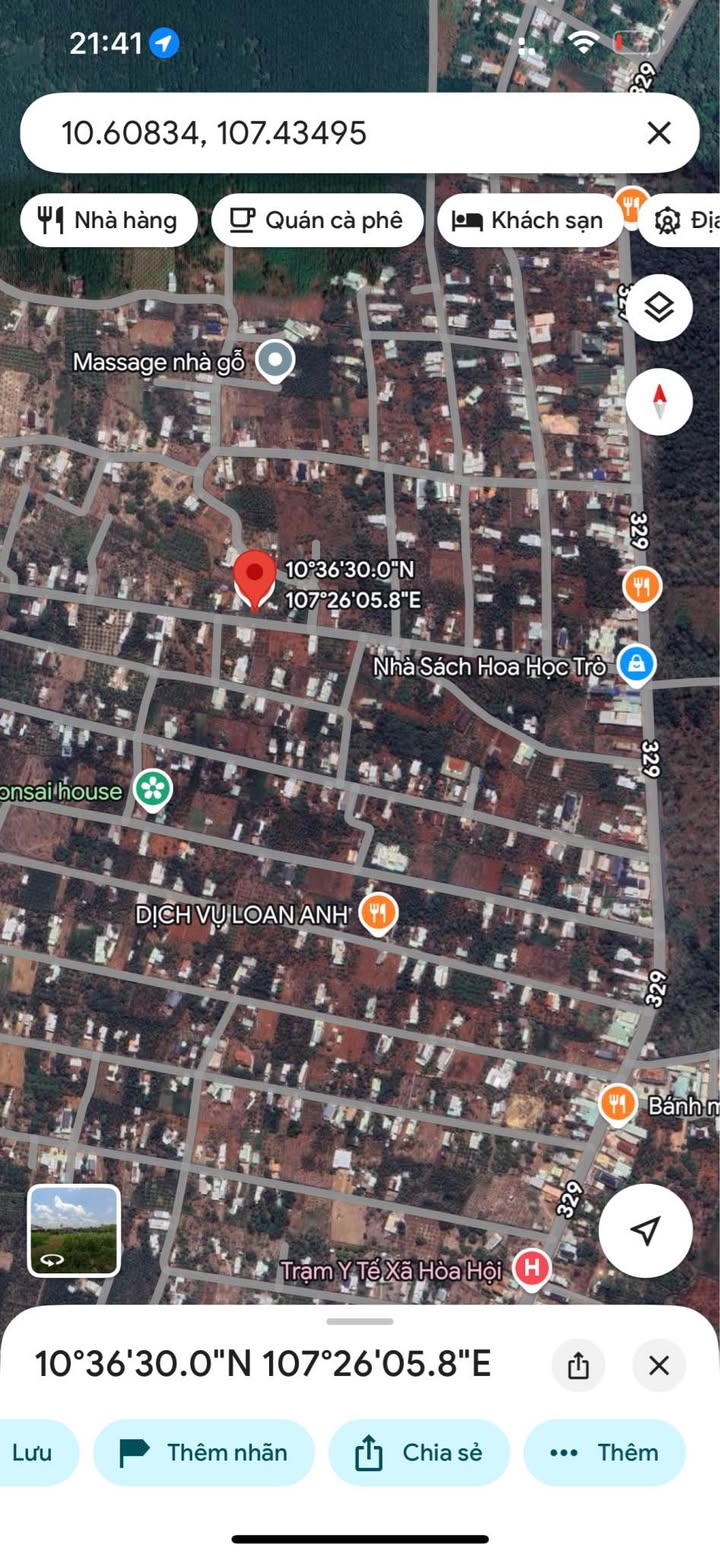Open the DỊCH VỤ LOAN ANH restaurant marker
Screen dimensions: 720x1557
tap(378, 913)
